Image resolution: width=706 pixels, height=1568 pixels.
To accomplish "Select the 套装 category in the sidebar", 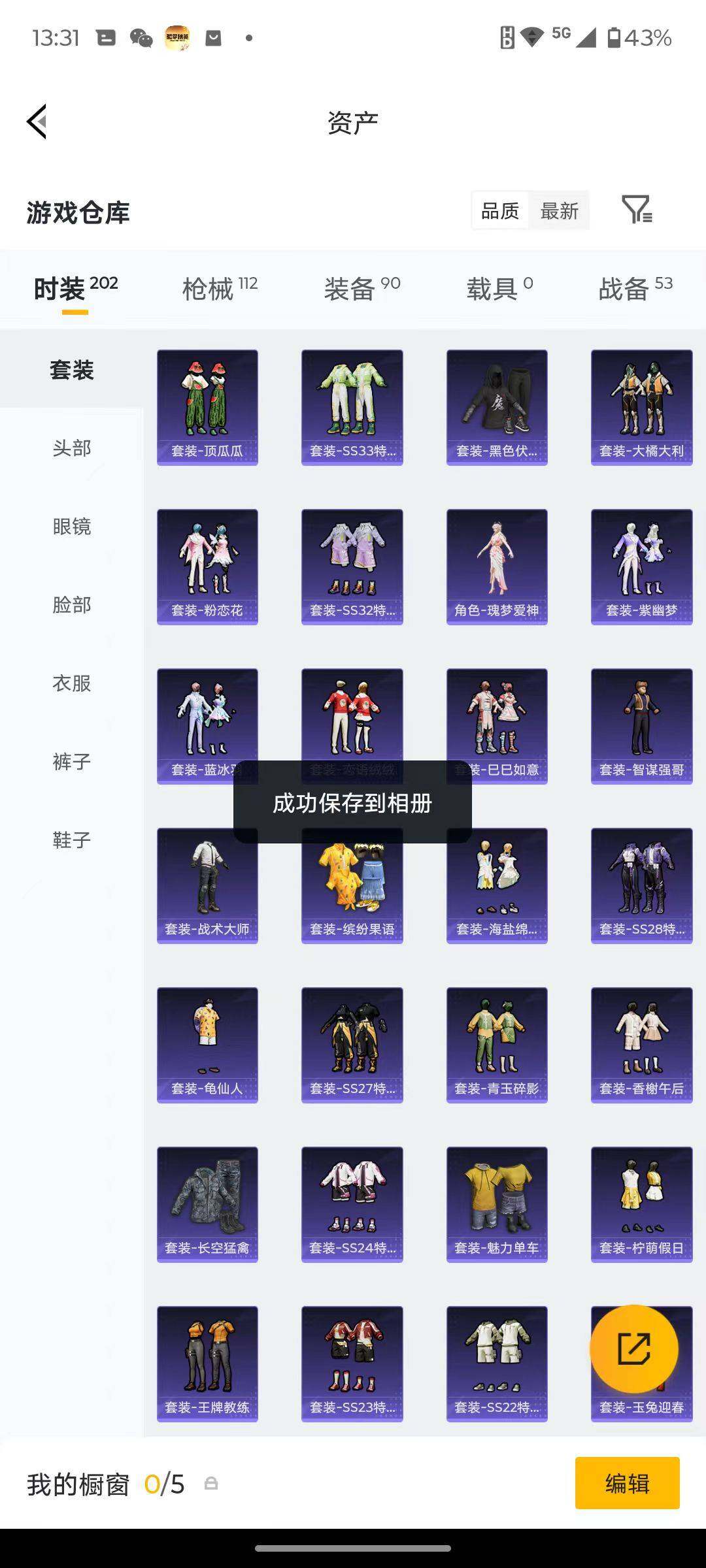I will 72,370.
